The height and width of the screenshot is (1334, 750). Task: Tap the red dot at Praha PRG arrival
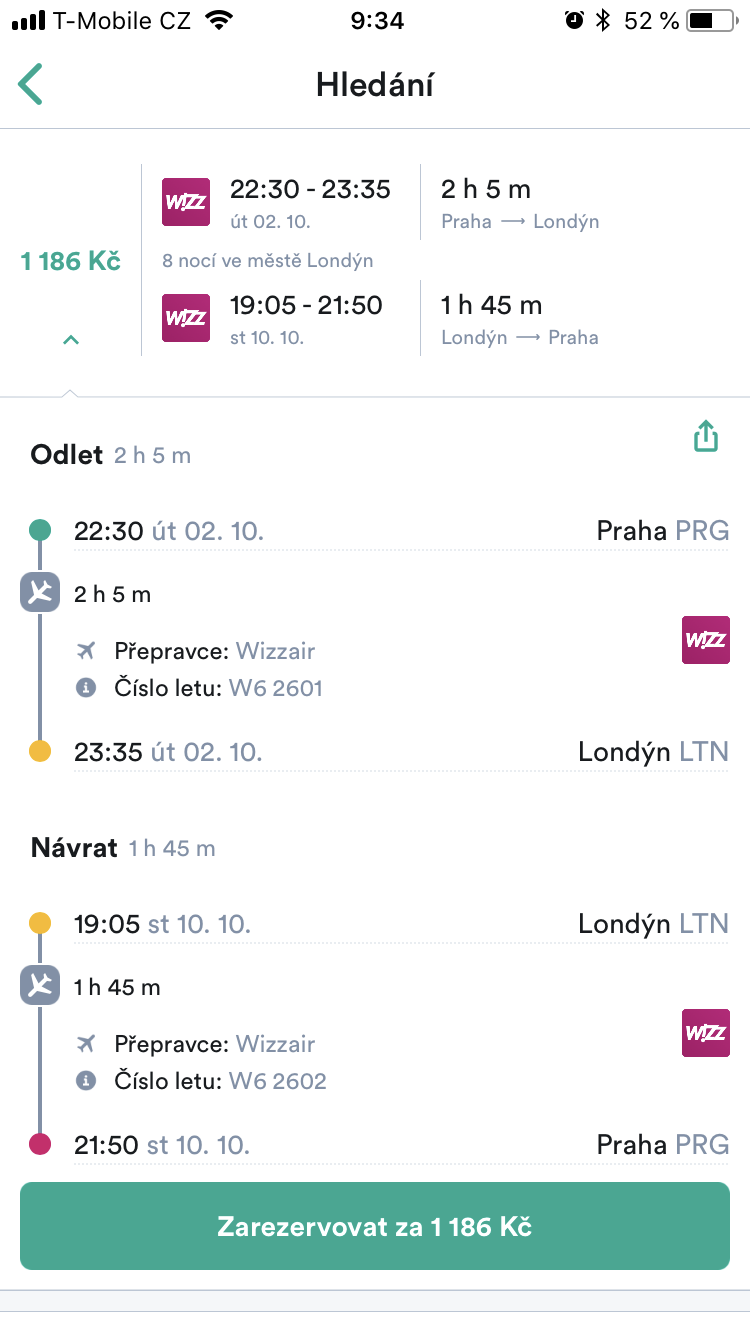(x=41, y=1145)
